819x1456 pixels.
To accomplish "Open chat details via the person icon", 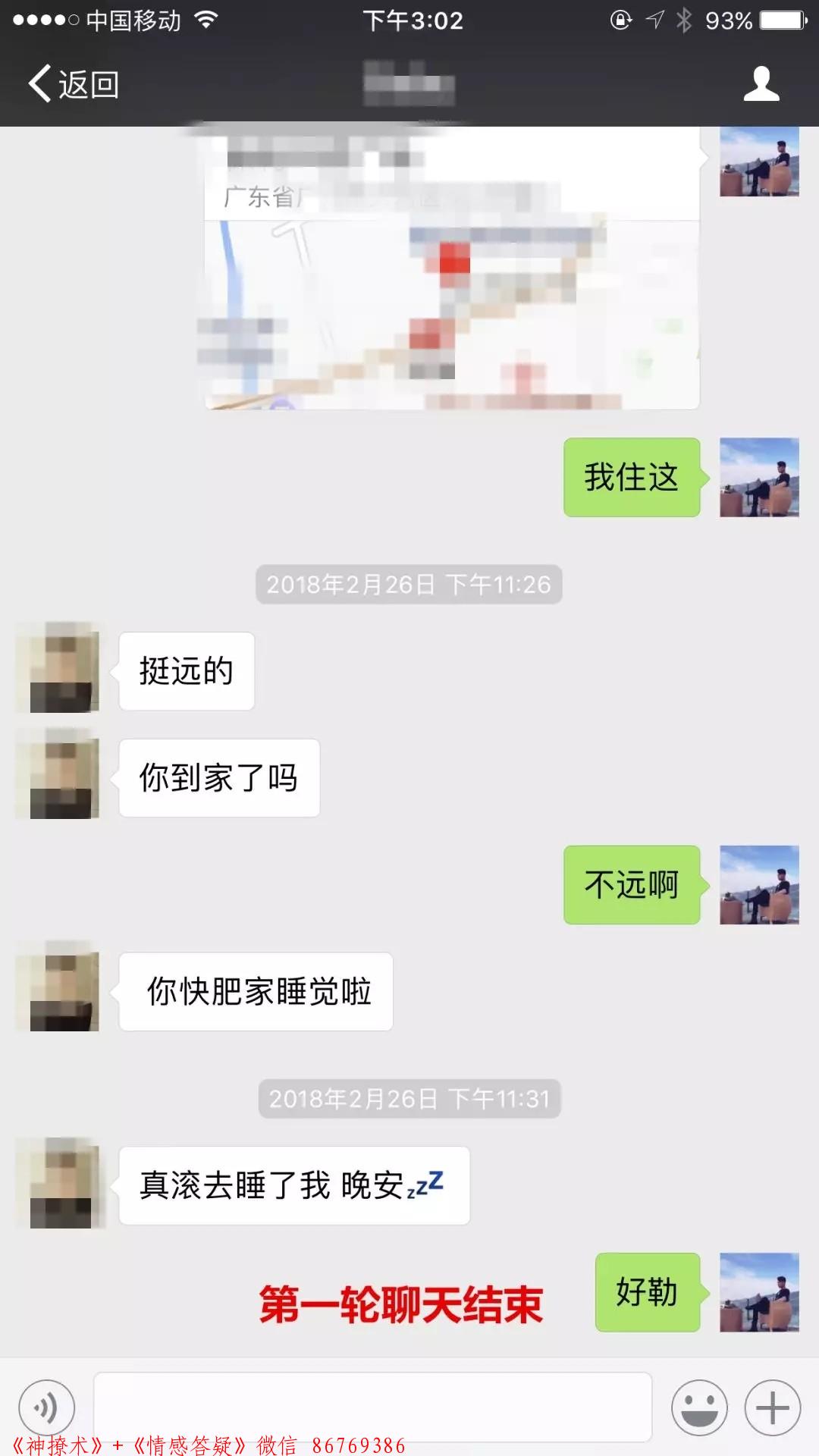I will pyautogui.click(x=761, y=84).
